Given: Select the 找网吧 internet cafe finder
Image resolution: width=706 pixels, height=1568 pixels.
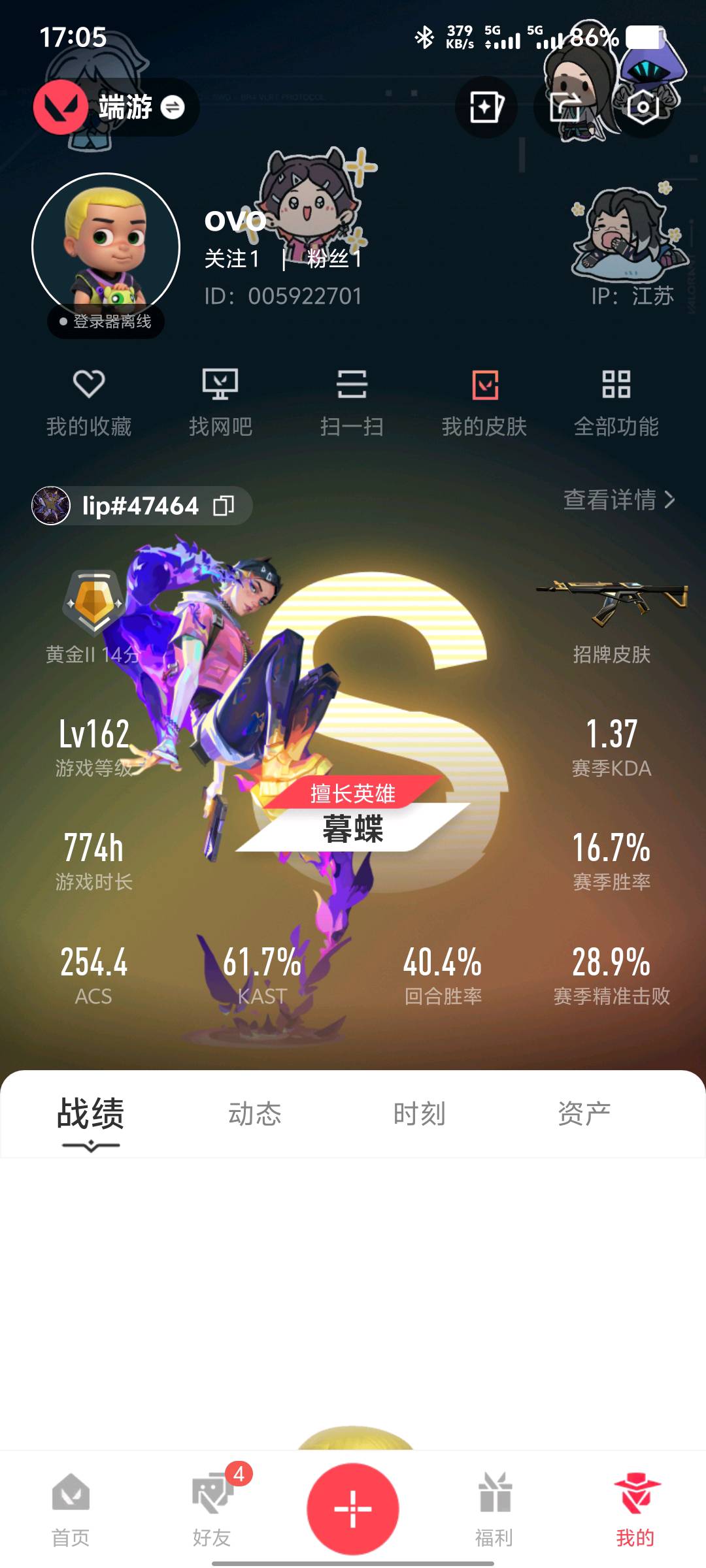Looking at the screenshot, I should click(222, 402).
